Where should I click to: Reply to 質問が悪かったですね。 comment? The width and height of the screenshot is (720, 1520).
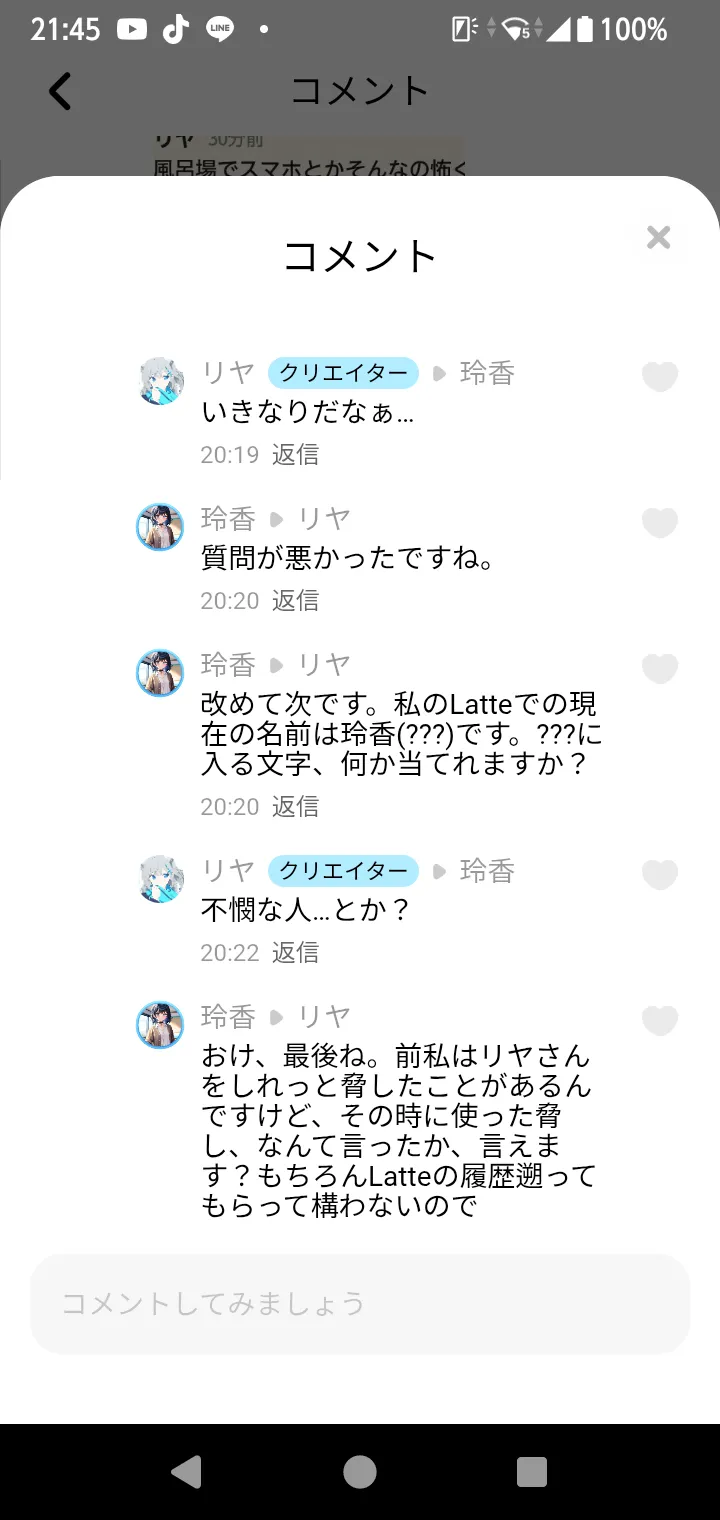click(x=295, y=601)
